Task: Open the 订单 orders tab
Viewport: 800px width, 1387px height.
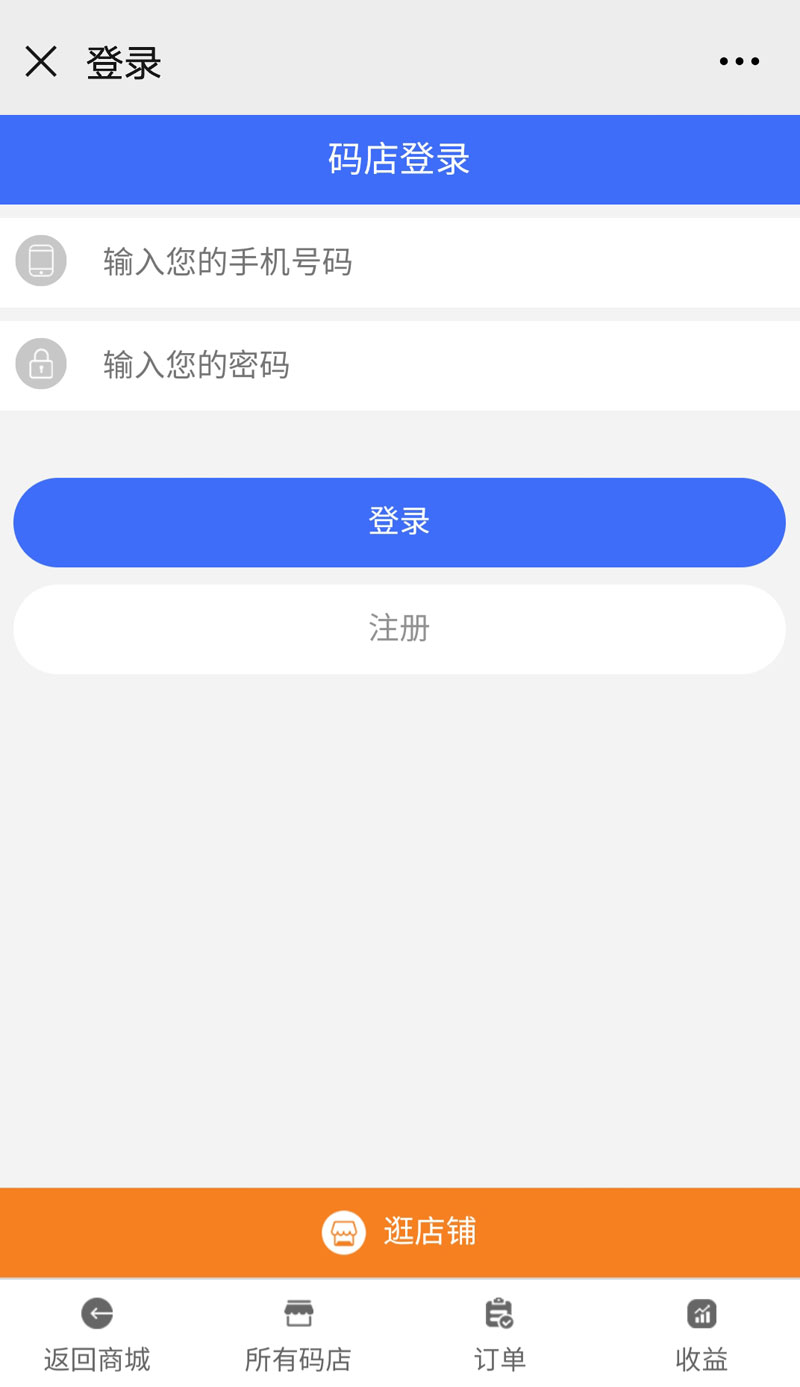Action: click(498, 1333)
